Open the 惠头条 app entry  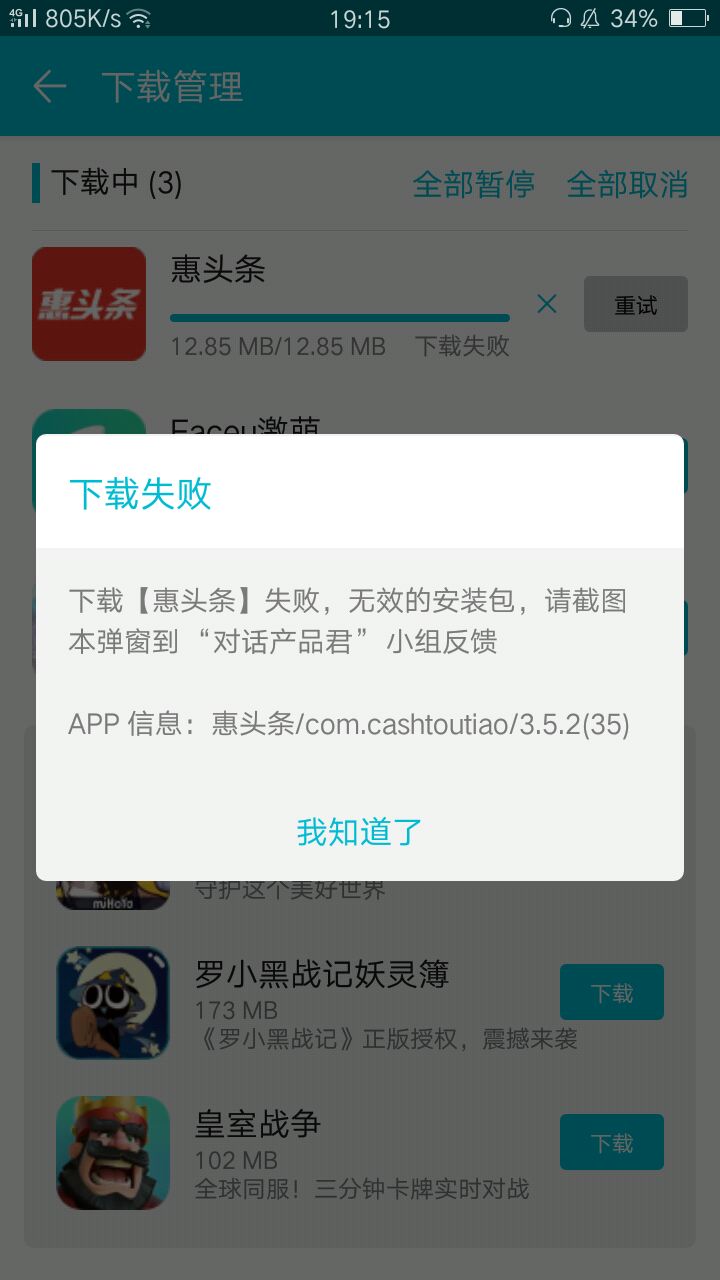[x=89, y=304]
